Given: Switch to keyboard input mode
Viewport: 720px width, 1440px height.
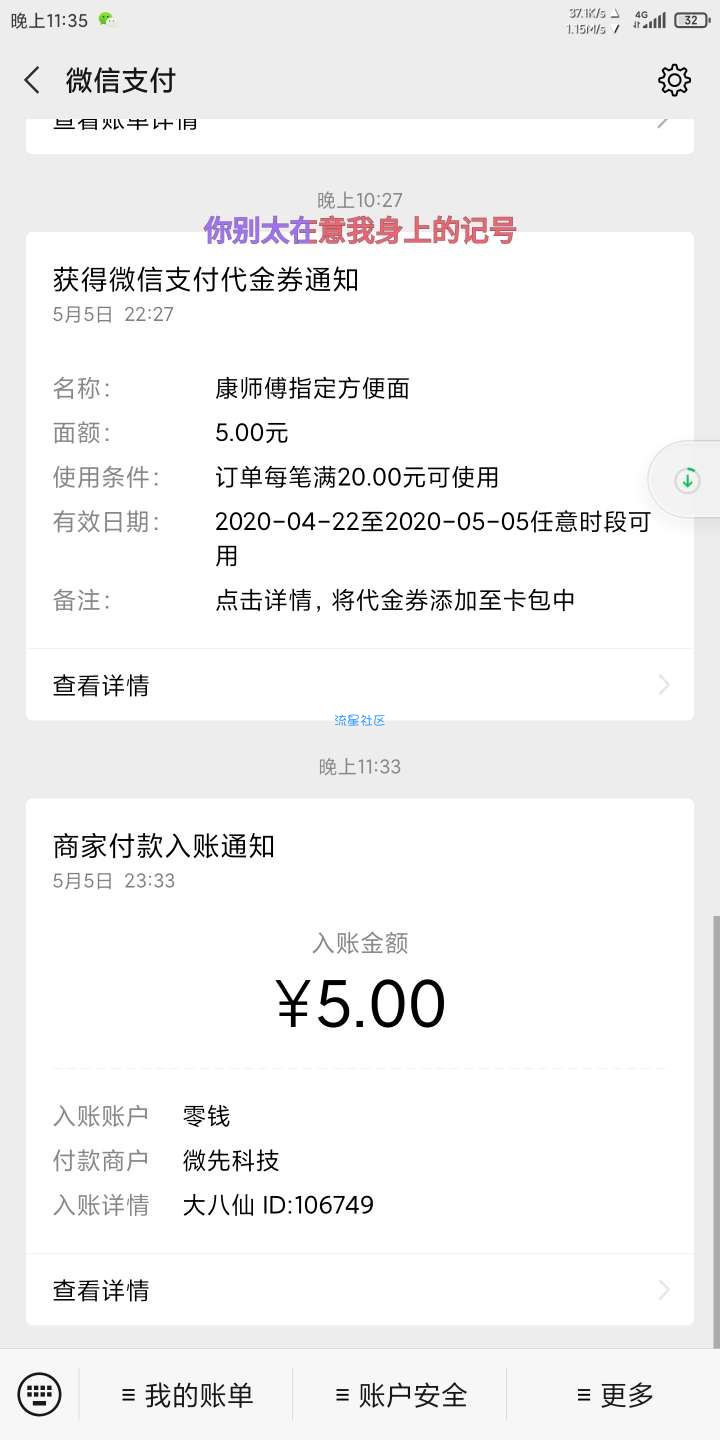Looking at the screenshot, I should [x=39, y=1394].
